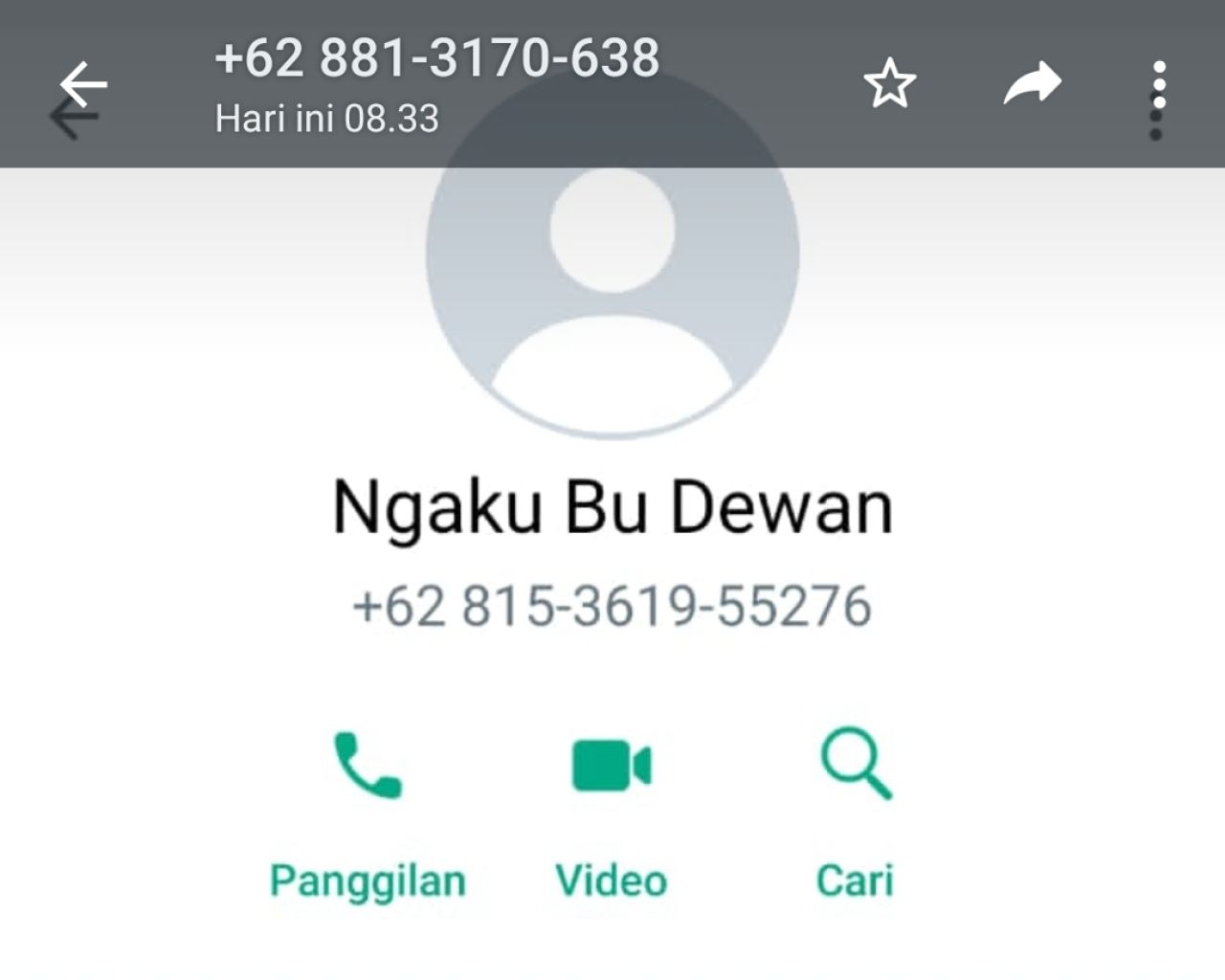Star this message
Screen dimensions: 1225x980
point(889,84)
